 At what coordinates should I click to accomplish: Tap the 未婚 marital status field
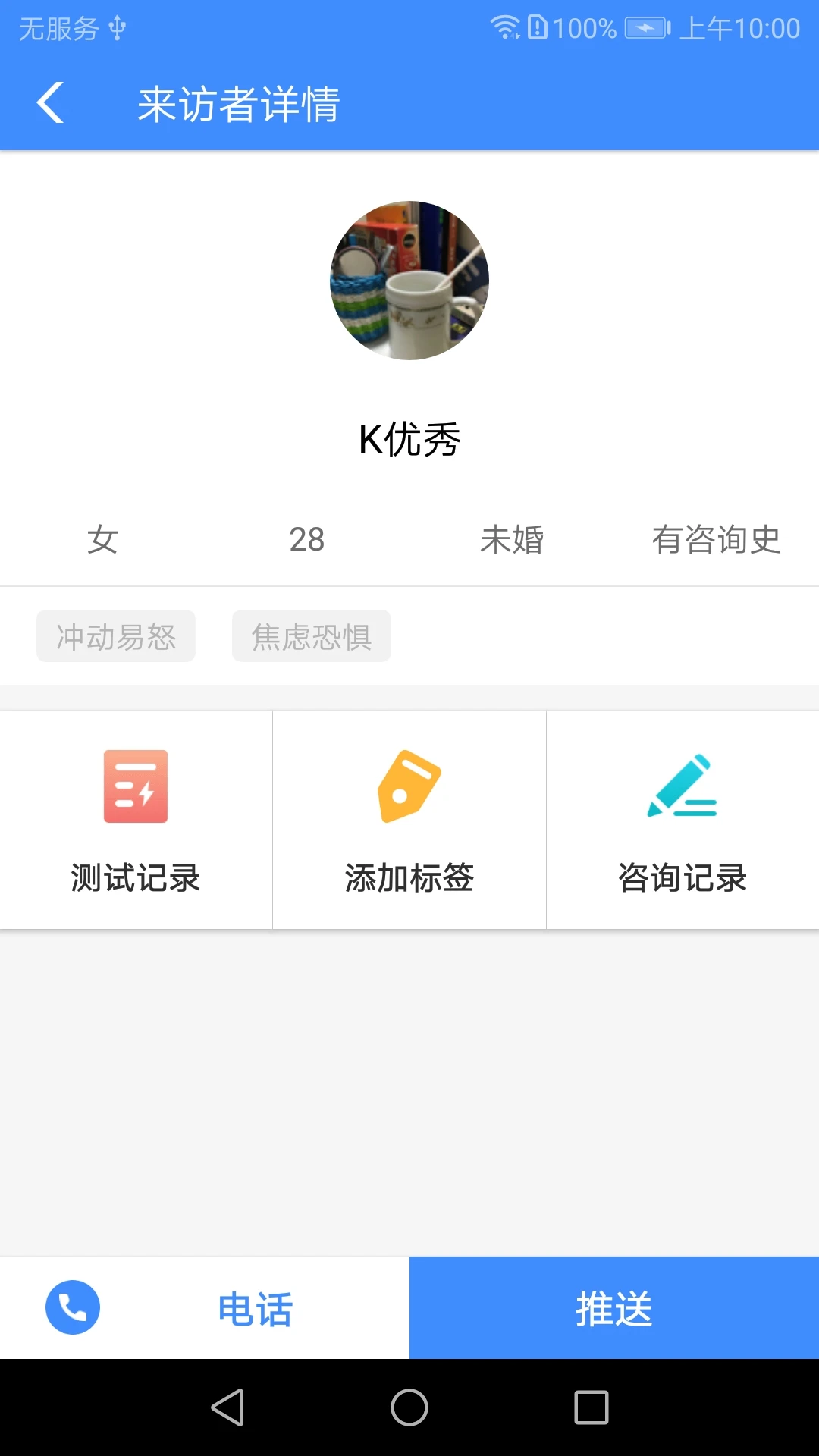point(512,538)
